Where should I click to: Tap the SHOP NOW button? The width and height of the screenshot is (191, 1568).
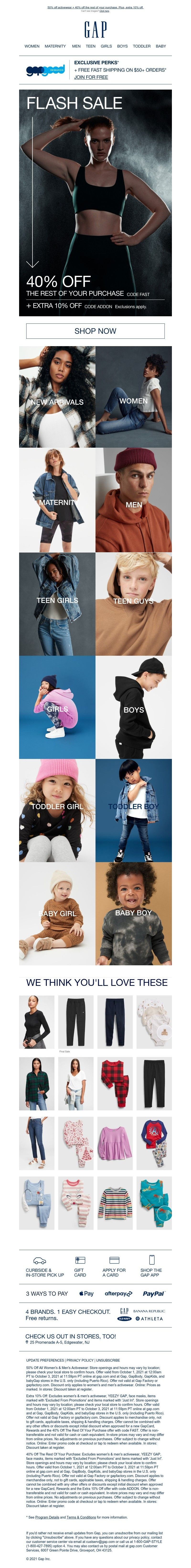click(95, 331)
